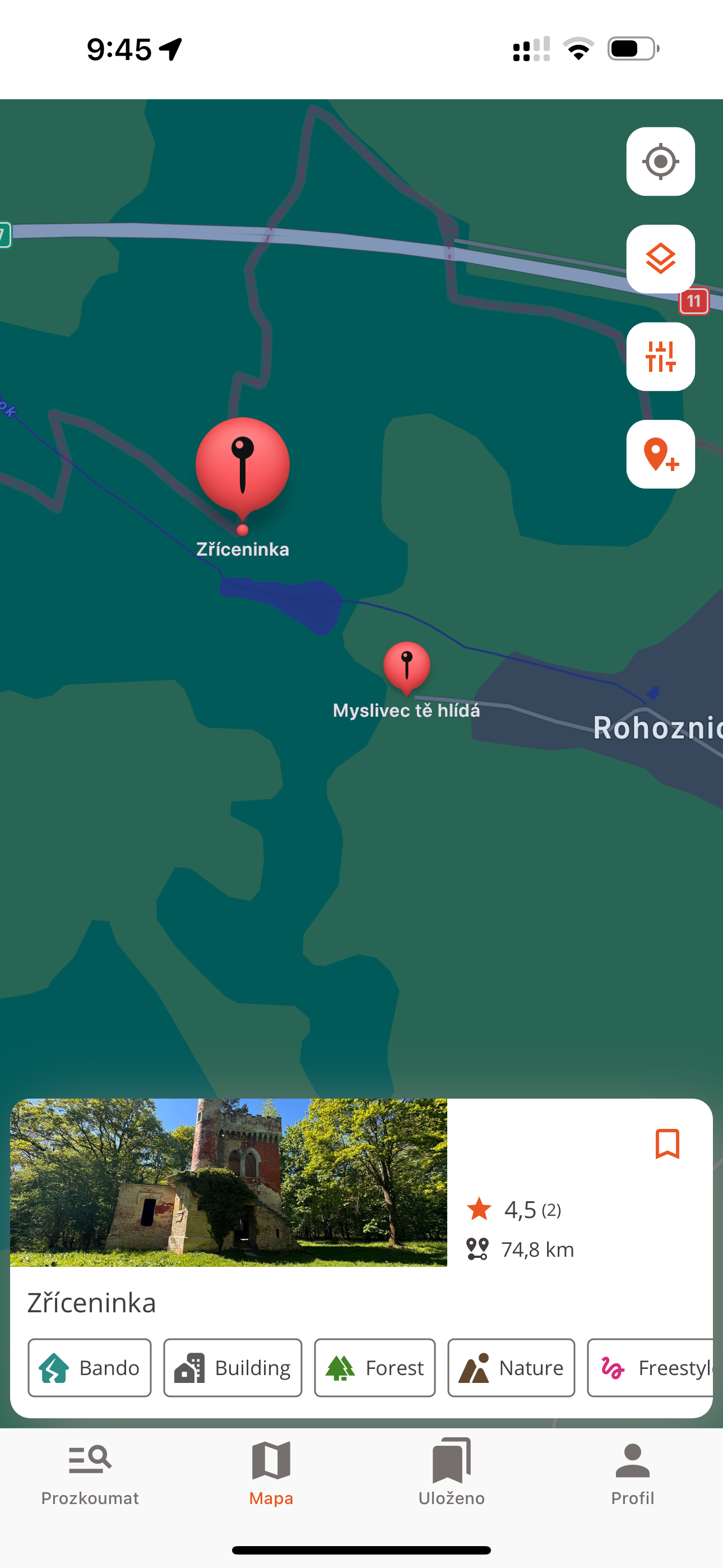The height and width of the screenshot is (1568, 723).
Task: Switch to the Prozkoumat tab
Action: pyautogui.click(x=90, y=1473)
